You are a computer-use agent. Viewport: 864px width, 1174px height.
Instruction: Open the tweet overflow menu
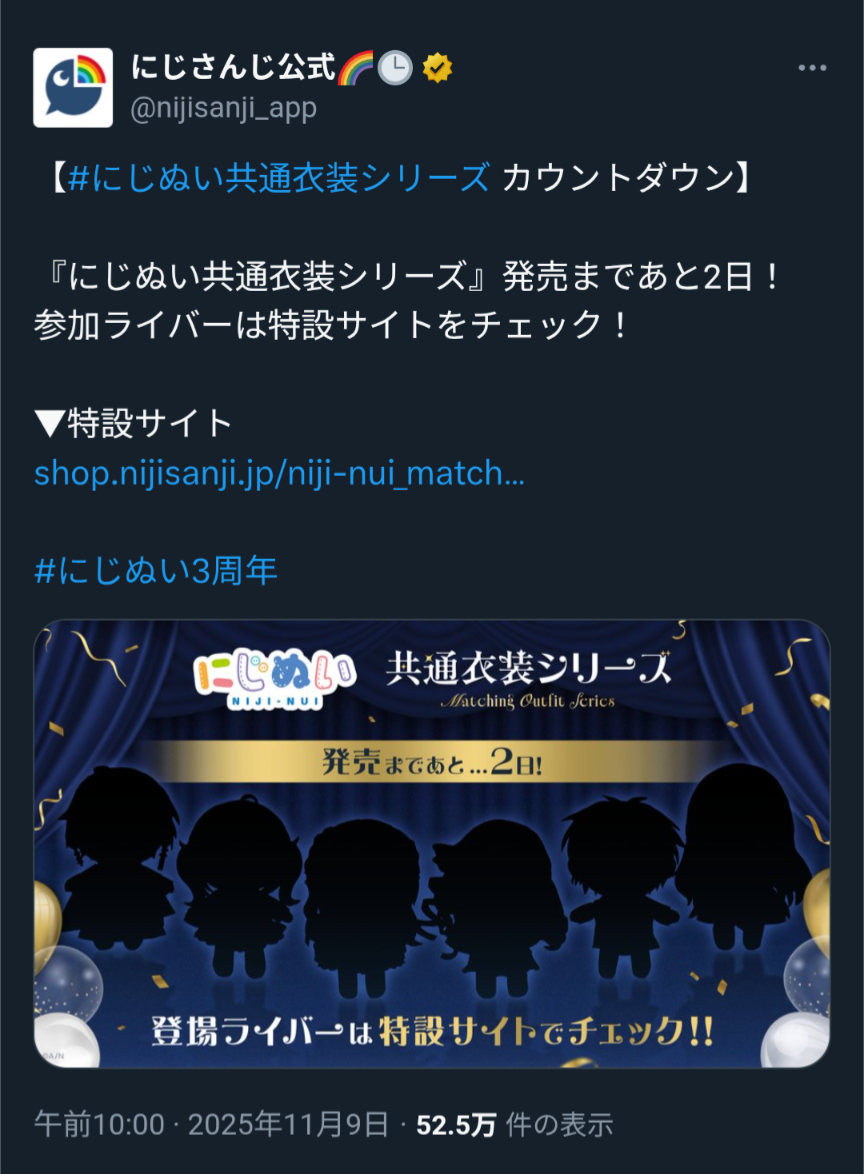point(812,68)
